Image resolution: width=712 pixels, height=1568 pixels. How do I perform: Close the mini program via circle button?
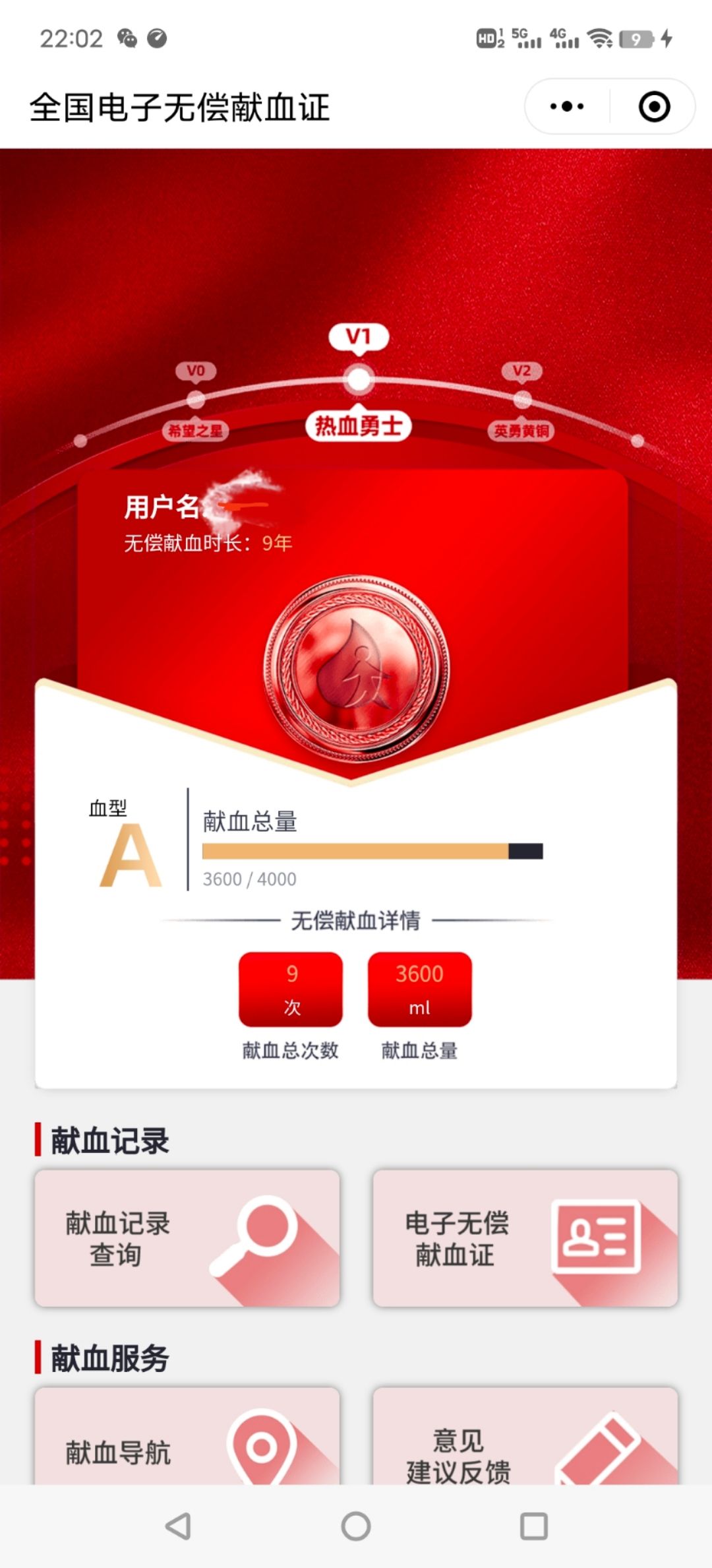click(654, 107)
